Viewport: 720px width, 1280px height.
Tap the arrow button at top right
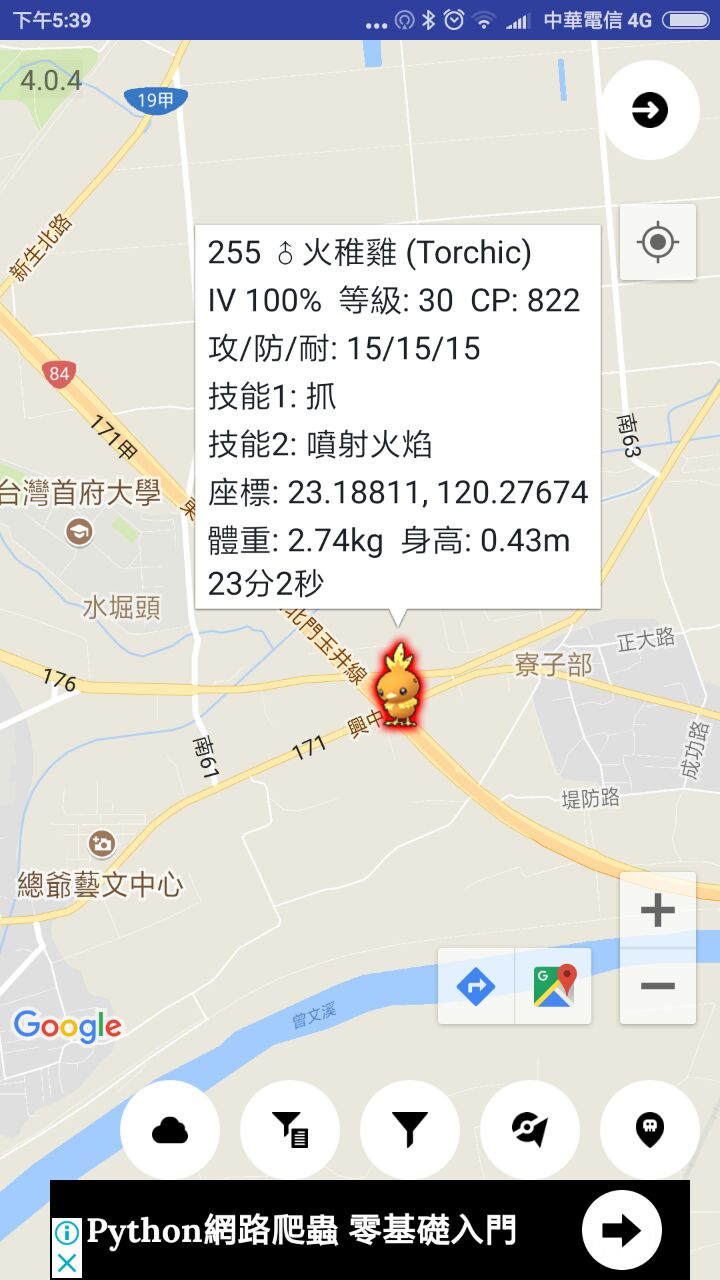point(650,110)
